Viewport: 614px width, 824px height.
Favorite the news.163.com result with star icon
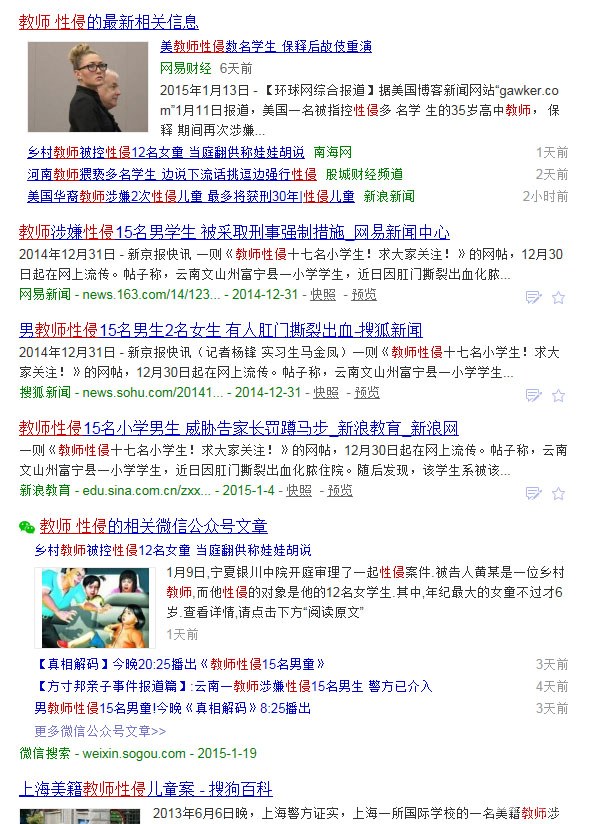[x=559, y=297]
